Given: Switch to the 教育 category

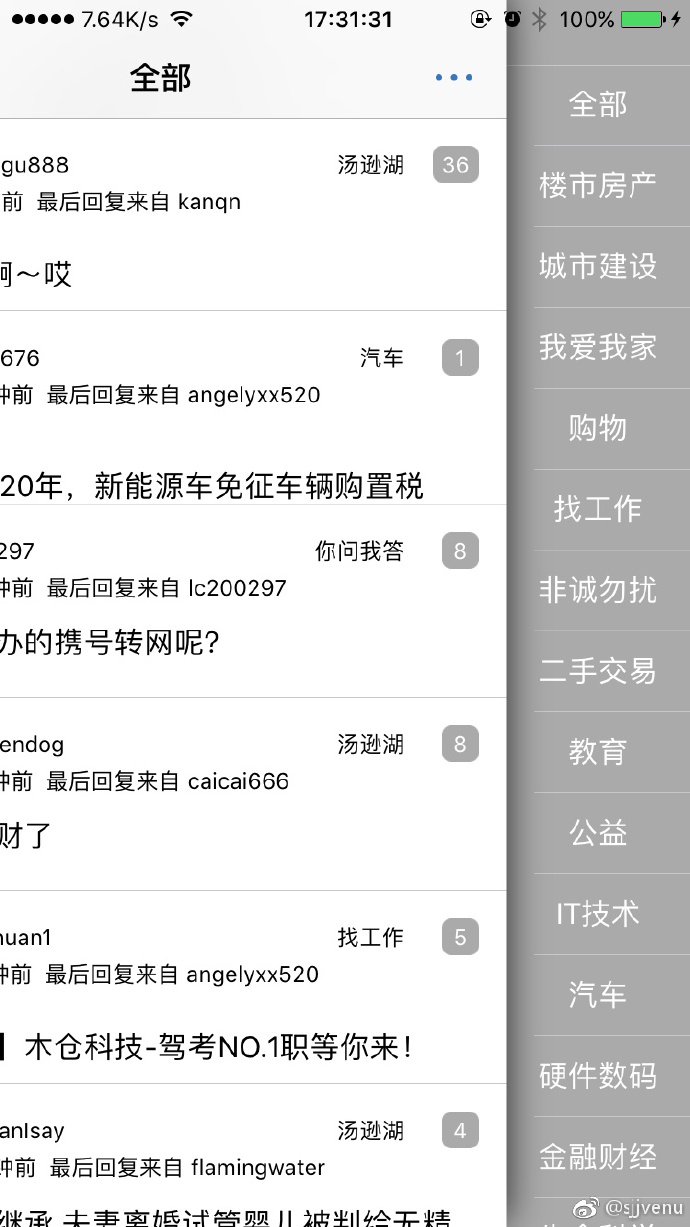Looking at the screenshot, I should click(x=598, y=752).
